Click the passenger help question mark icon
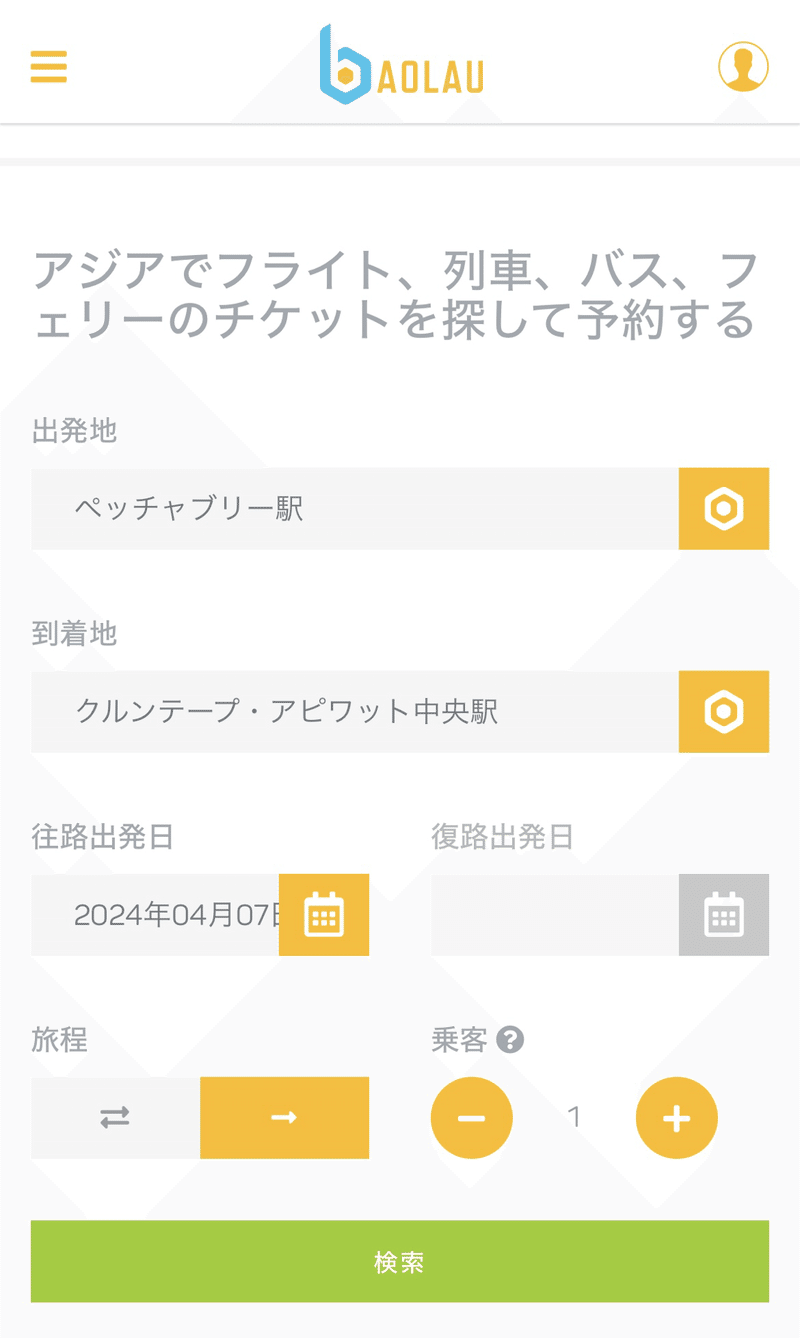The image size is (800, 1338). pos(512,1041)
